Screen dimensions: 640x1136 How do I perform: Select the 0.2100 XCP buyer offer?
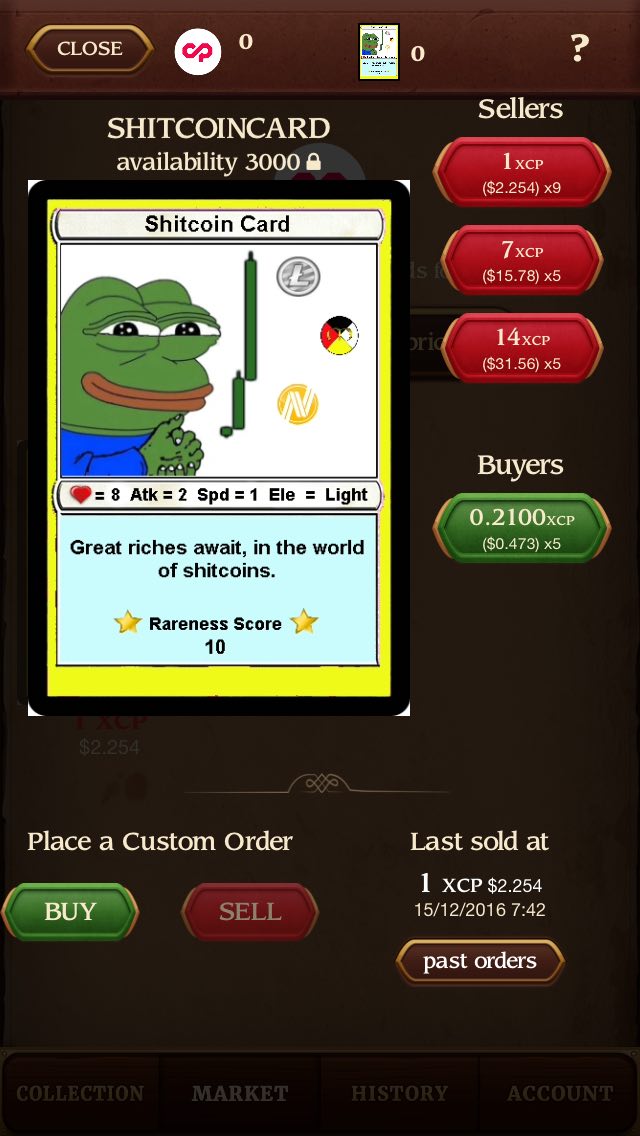(522, 528)
